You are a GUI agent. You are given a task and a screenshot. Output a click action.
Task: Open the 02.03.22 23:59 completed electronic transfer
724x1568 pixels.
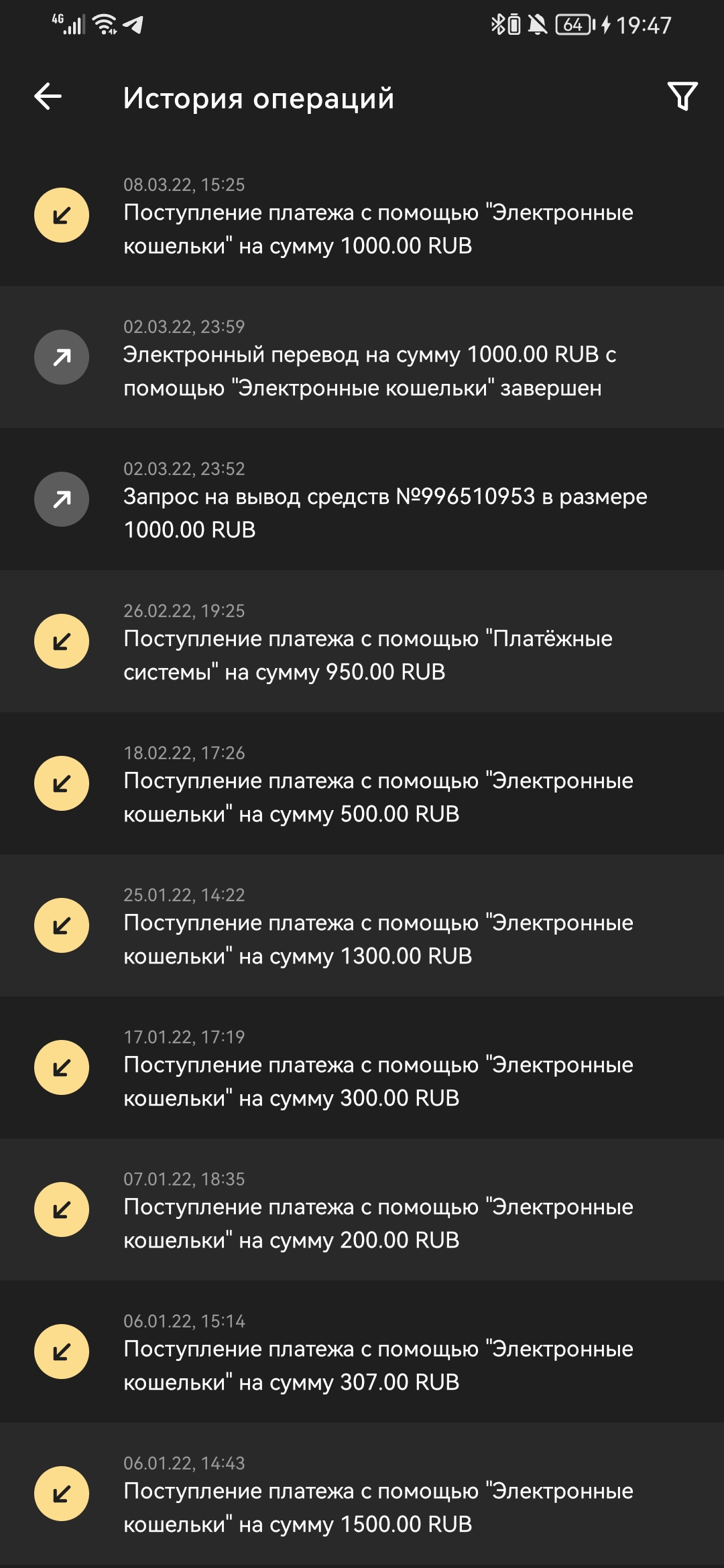tap(362, 358)
